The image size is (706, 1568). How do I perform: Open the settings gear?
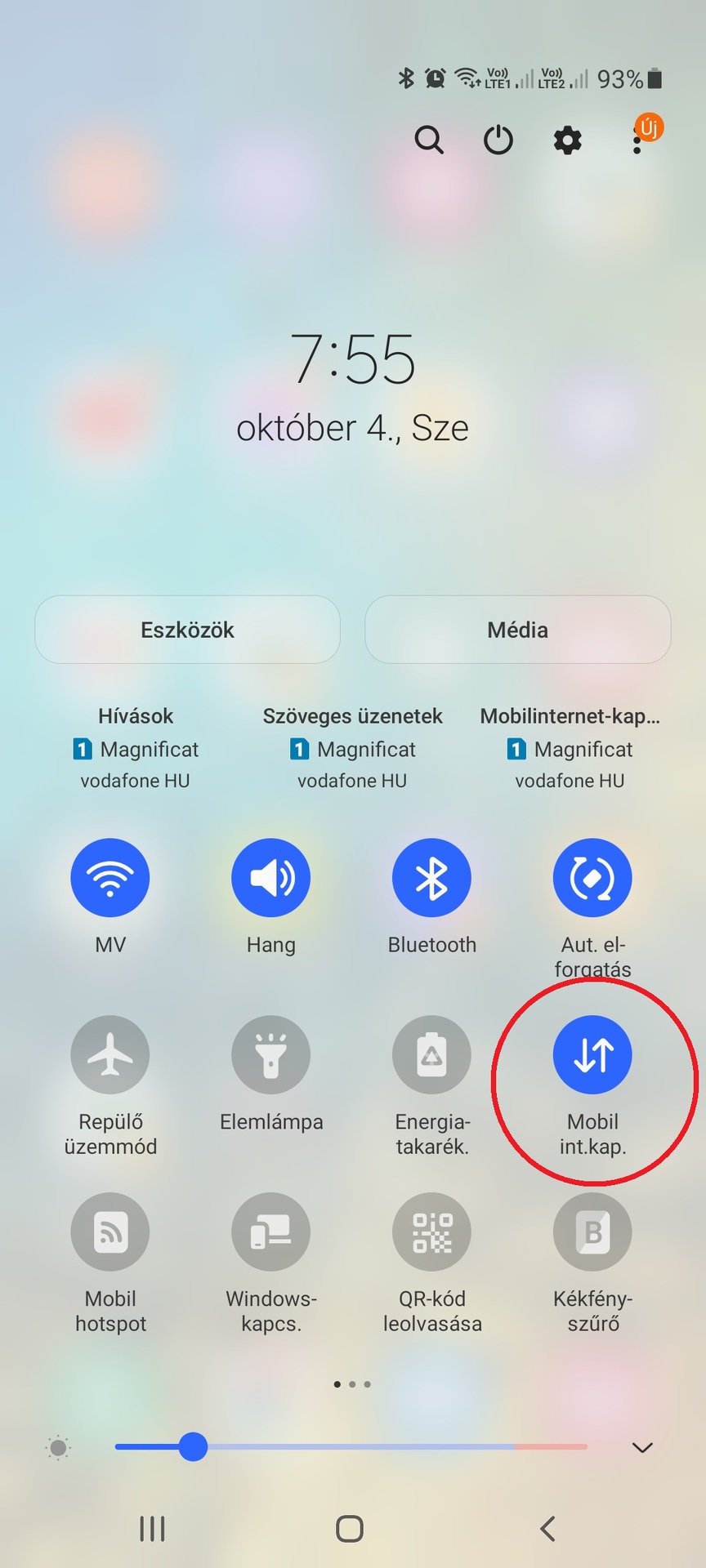pyautogui.click(x=567, y=140)
